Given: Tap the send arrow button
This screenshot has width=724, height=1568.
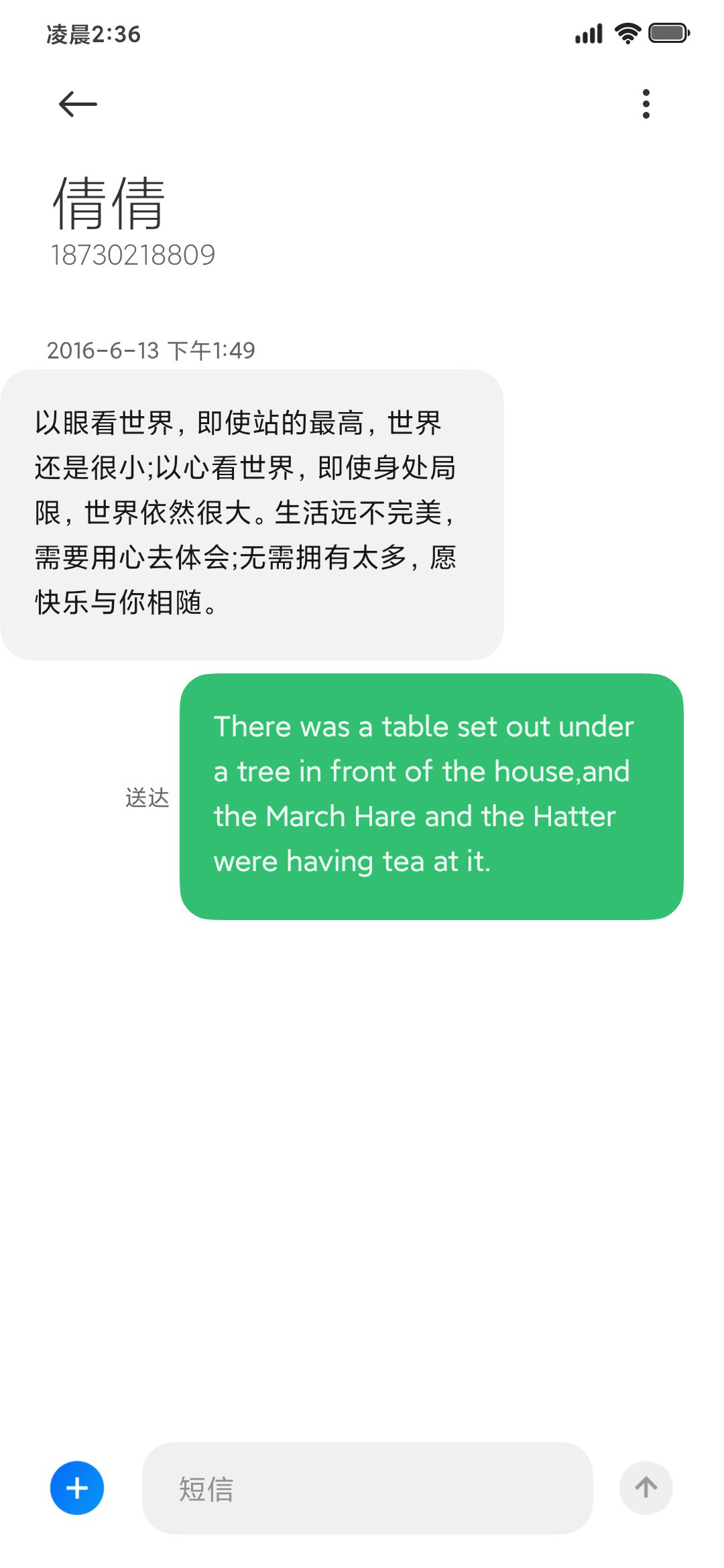Looking at the screenshot, I should tap(646, 1488).
